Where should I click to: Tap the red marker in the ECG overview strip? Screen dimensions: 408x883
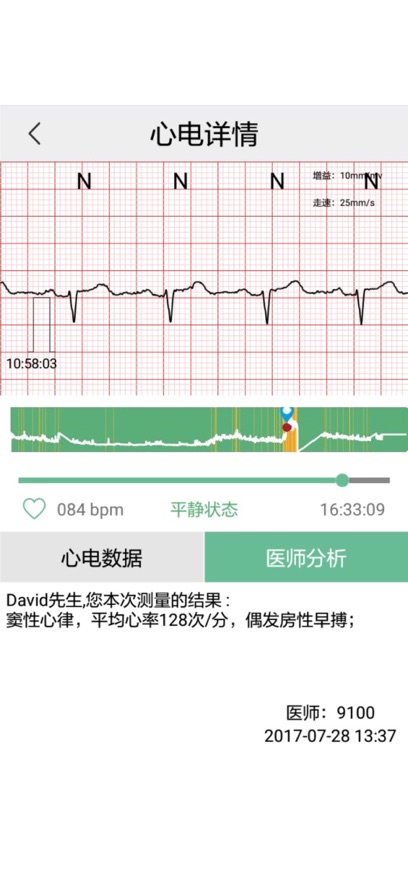pos(287,427)
